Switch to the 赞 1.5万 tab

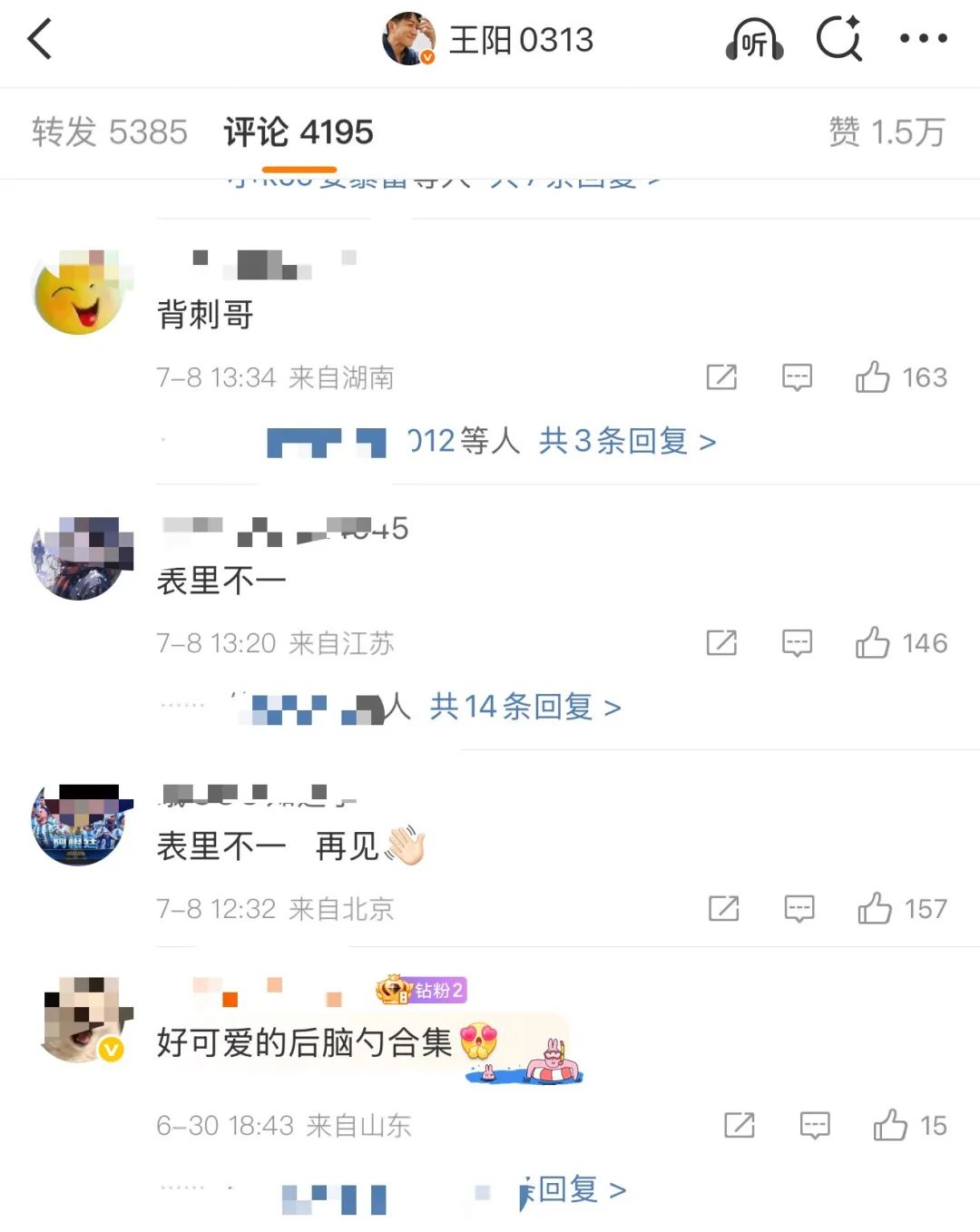tap(887, 132)
